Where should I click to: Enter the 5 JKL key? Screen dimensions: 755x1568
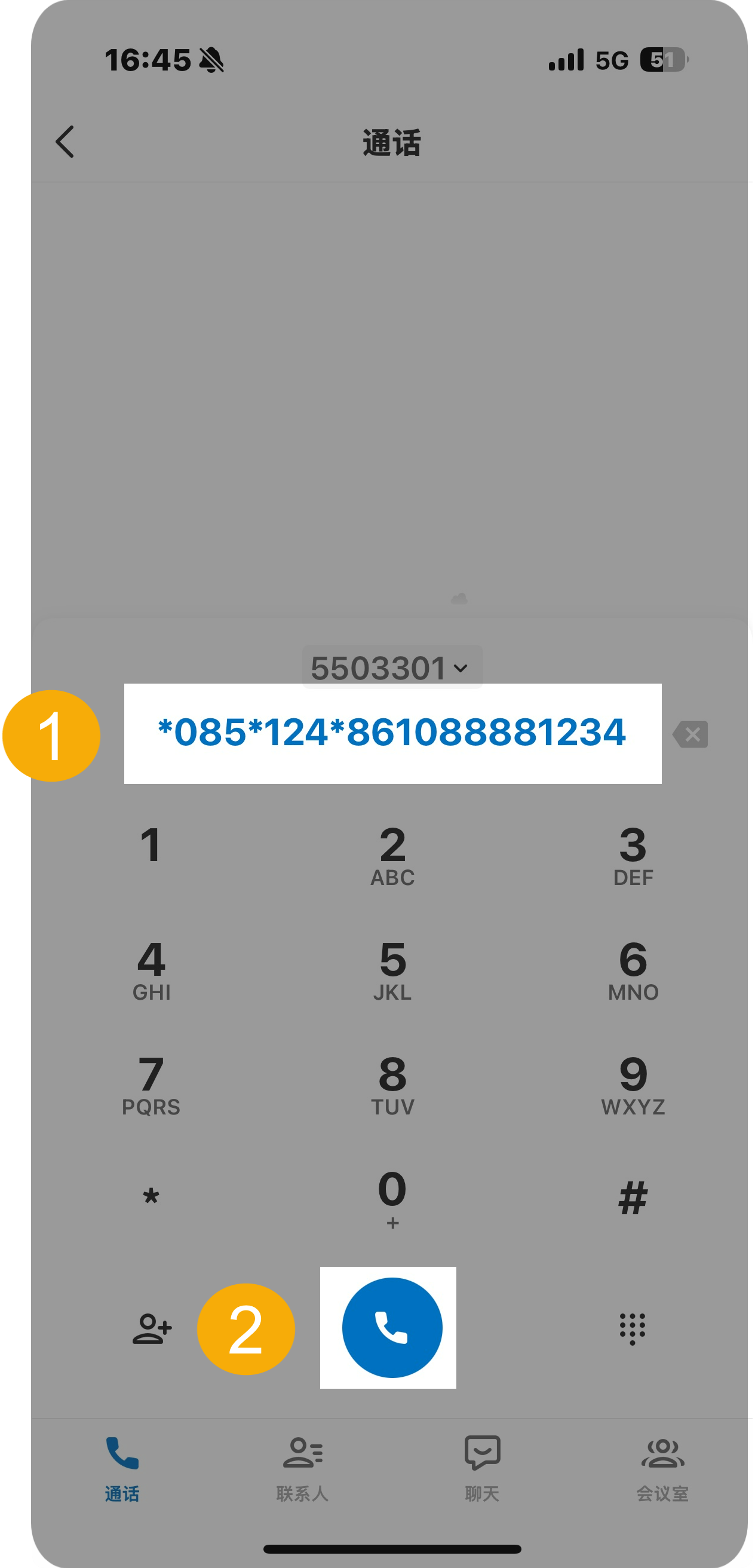tap(392, 970)
